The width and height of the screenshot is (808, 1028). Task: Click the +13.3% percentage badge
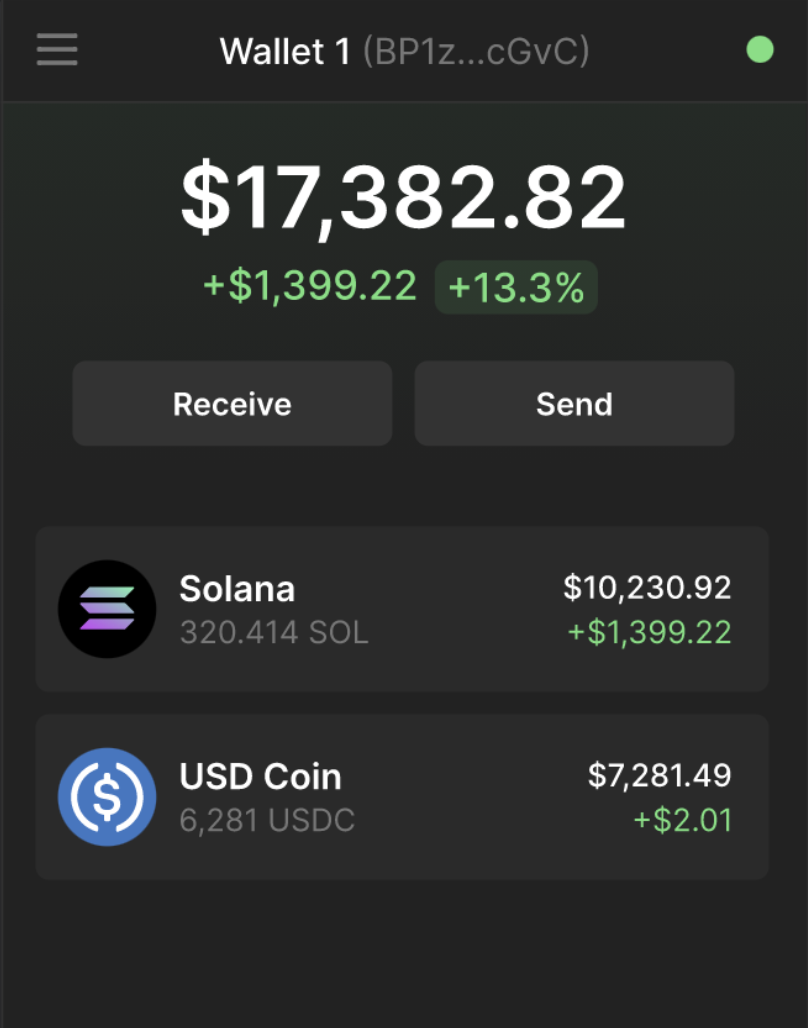[516, 288]
